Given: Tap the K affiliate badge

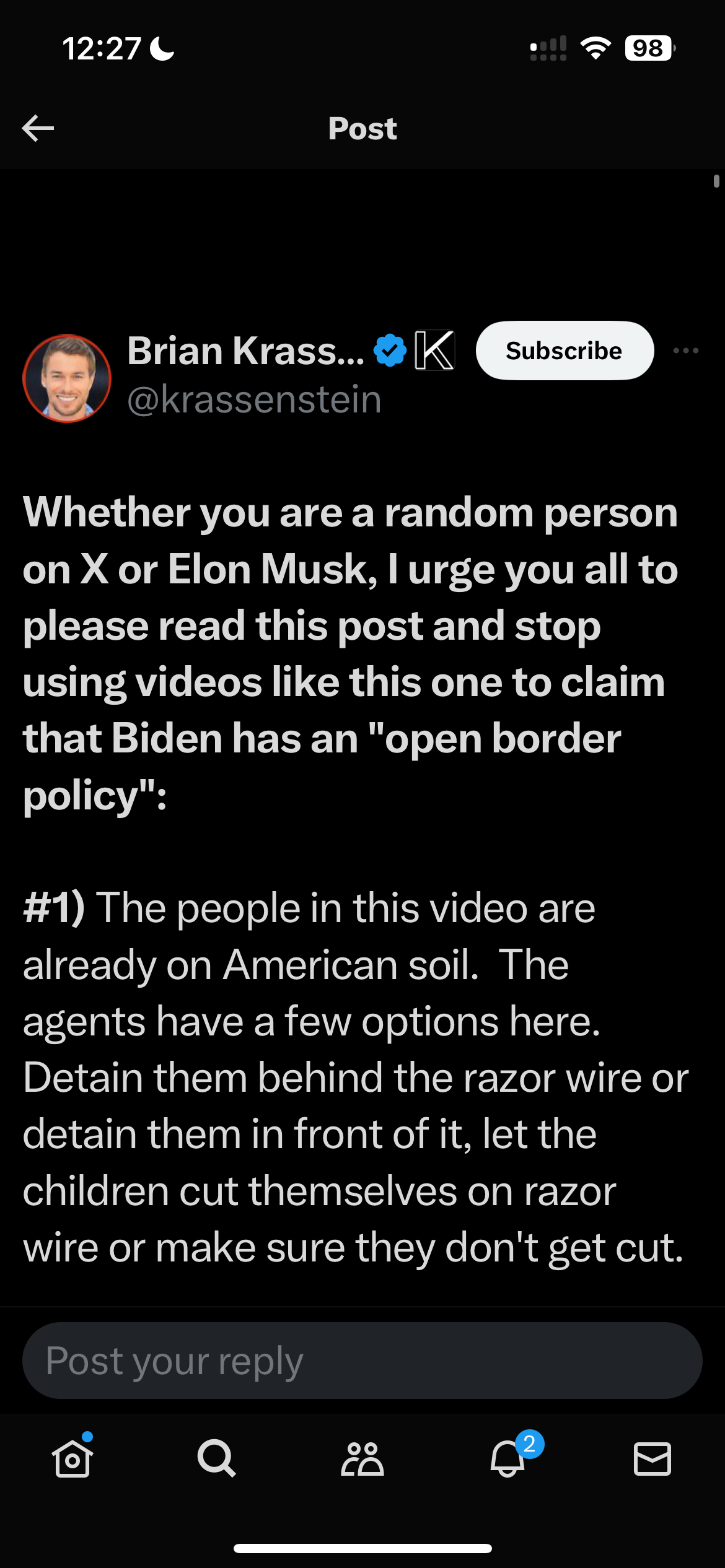Looking at the screenshot, I should click(434, 350).
